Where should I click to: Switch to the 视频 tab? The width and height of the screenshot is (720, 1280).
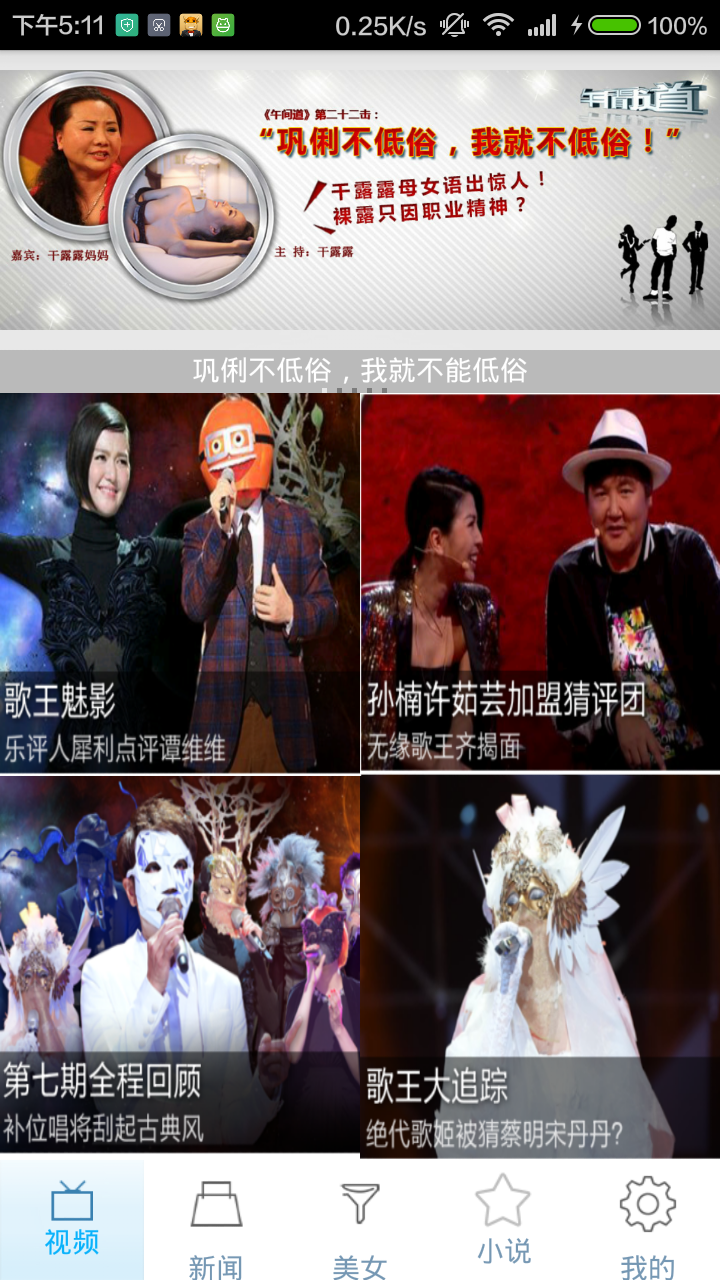point(72,1220)
